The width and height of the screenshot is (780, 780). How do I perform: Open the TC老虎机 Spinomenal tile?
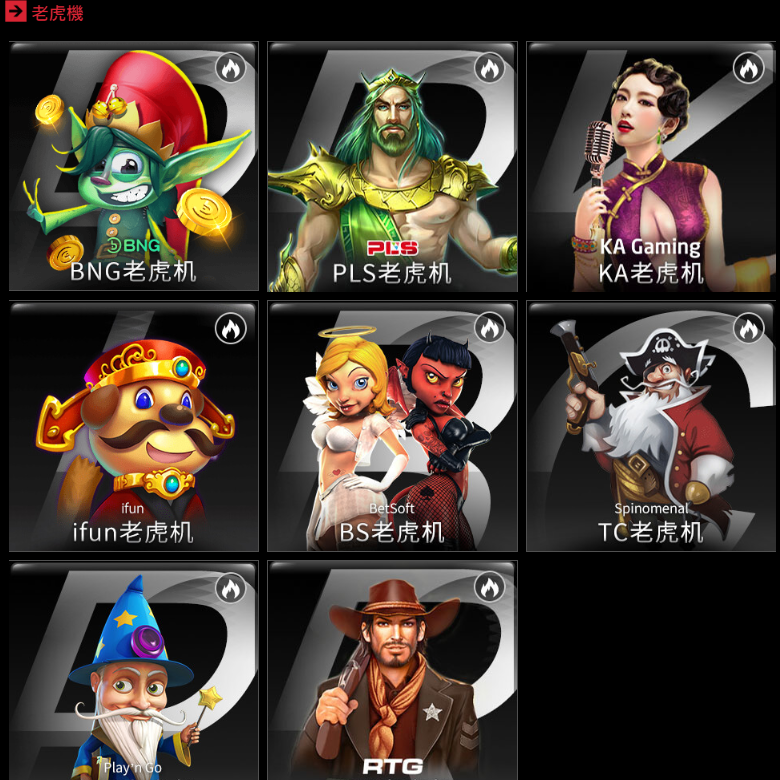pos(651,426)
